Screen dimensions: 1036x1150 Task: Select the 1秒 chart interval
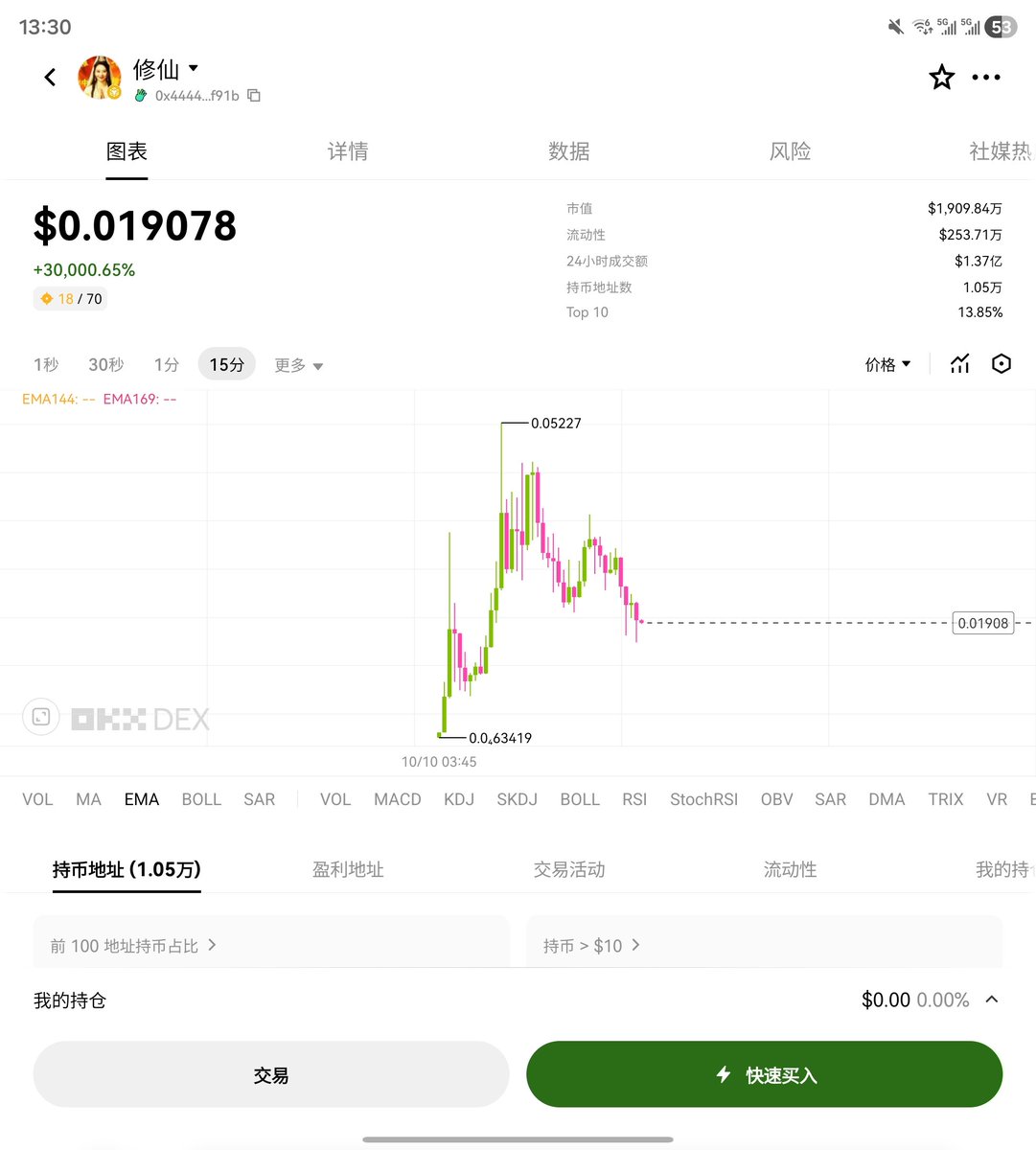click(46, 365)
